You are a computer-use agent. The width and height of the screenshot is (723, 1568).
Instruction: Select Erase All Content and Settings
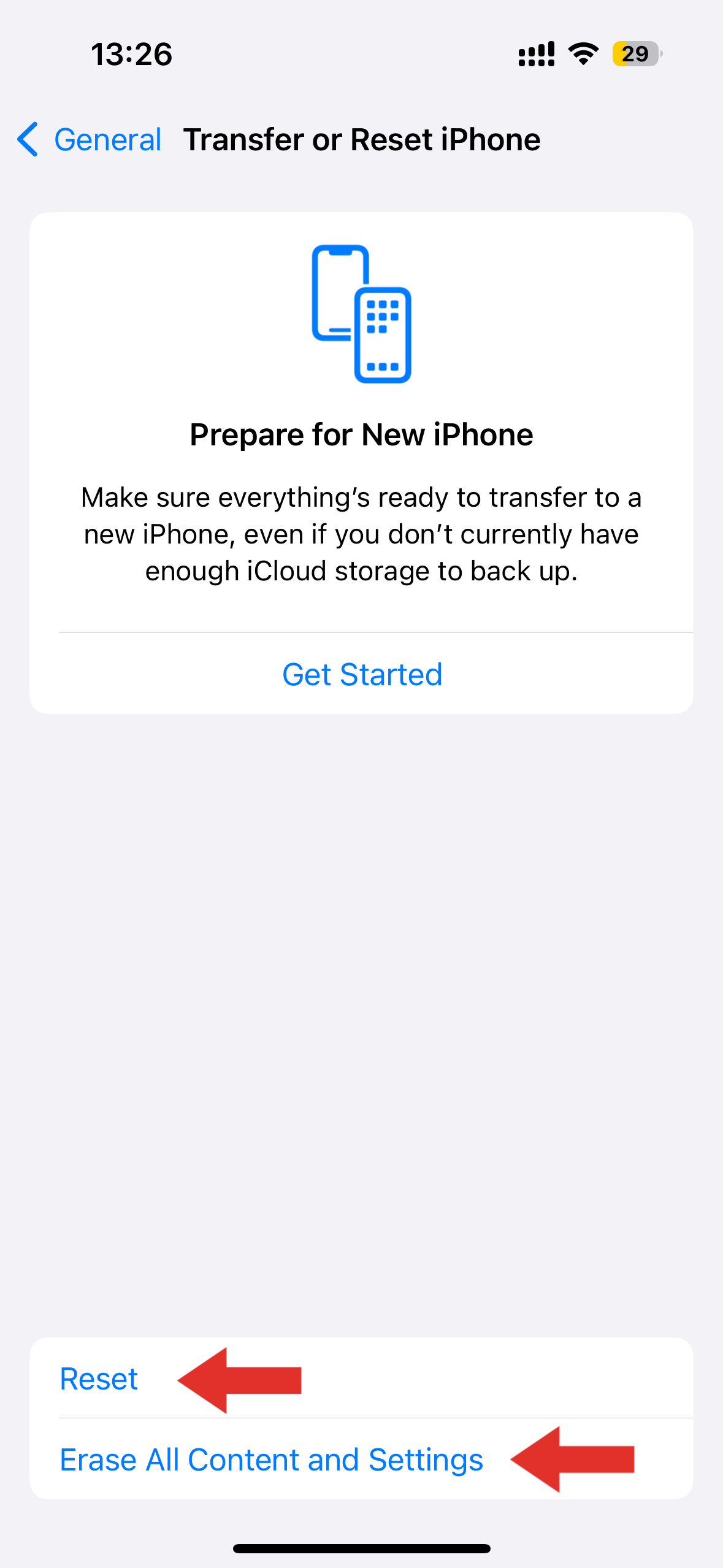(271, 1459)
